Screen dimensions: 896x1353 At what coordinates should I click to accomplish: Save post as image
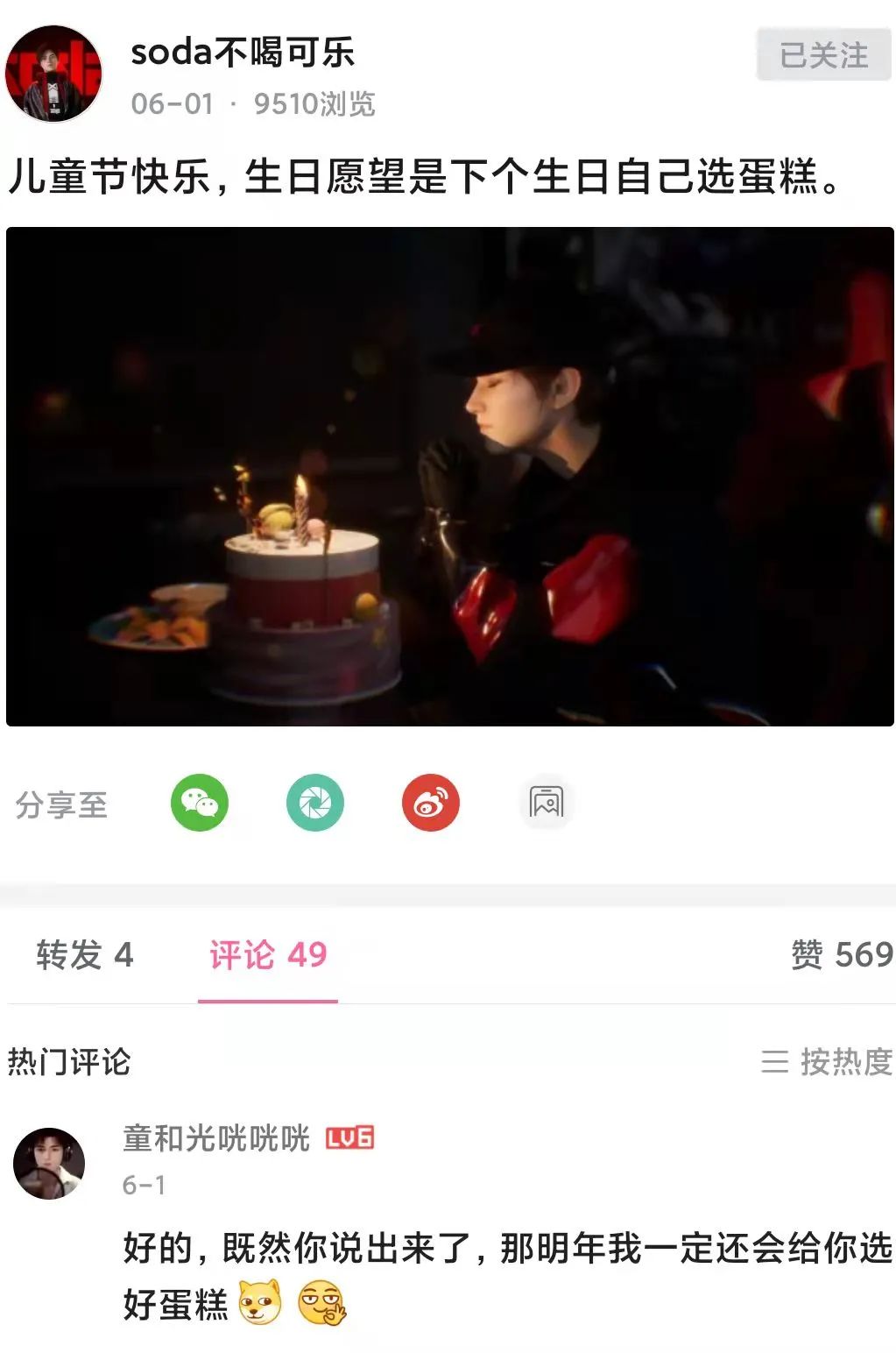coord(546,802)
